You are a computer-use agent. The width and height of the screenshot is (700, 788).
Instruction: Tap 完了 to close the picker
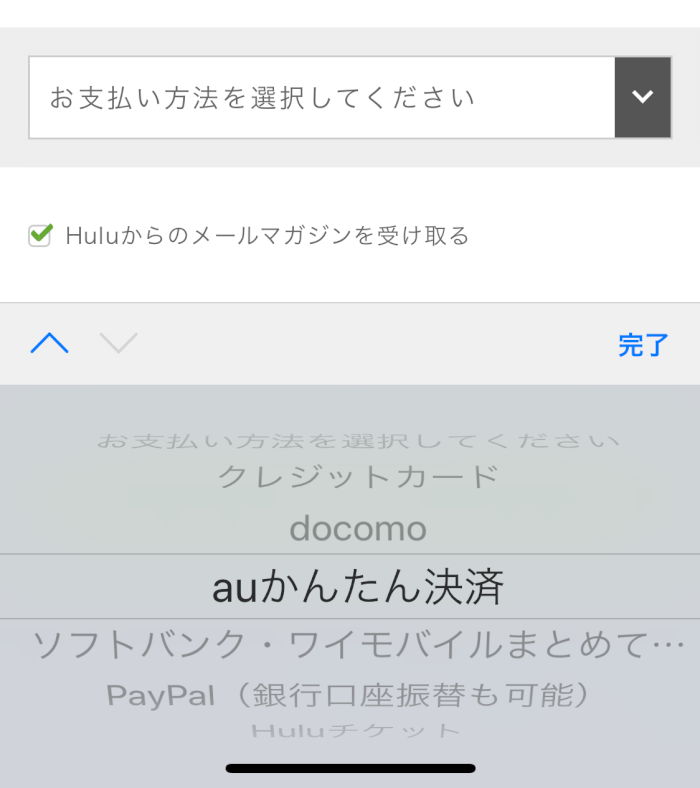(x=643, y=345)
